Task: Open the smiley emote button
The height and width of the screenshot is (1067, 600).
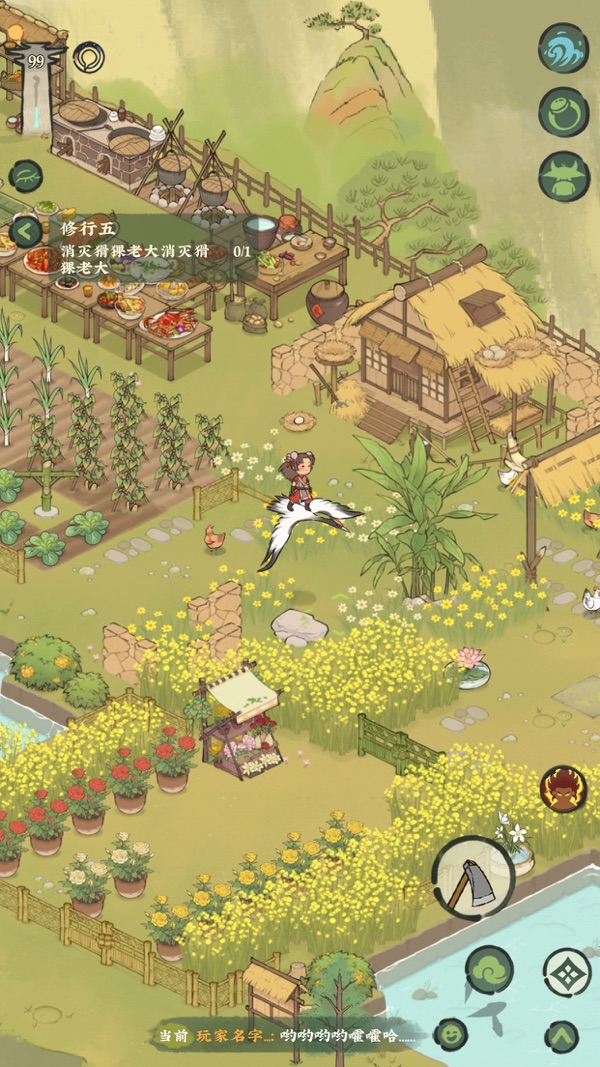Action: pos(450,1034)
